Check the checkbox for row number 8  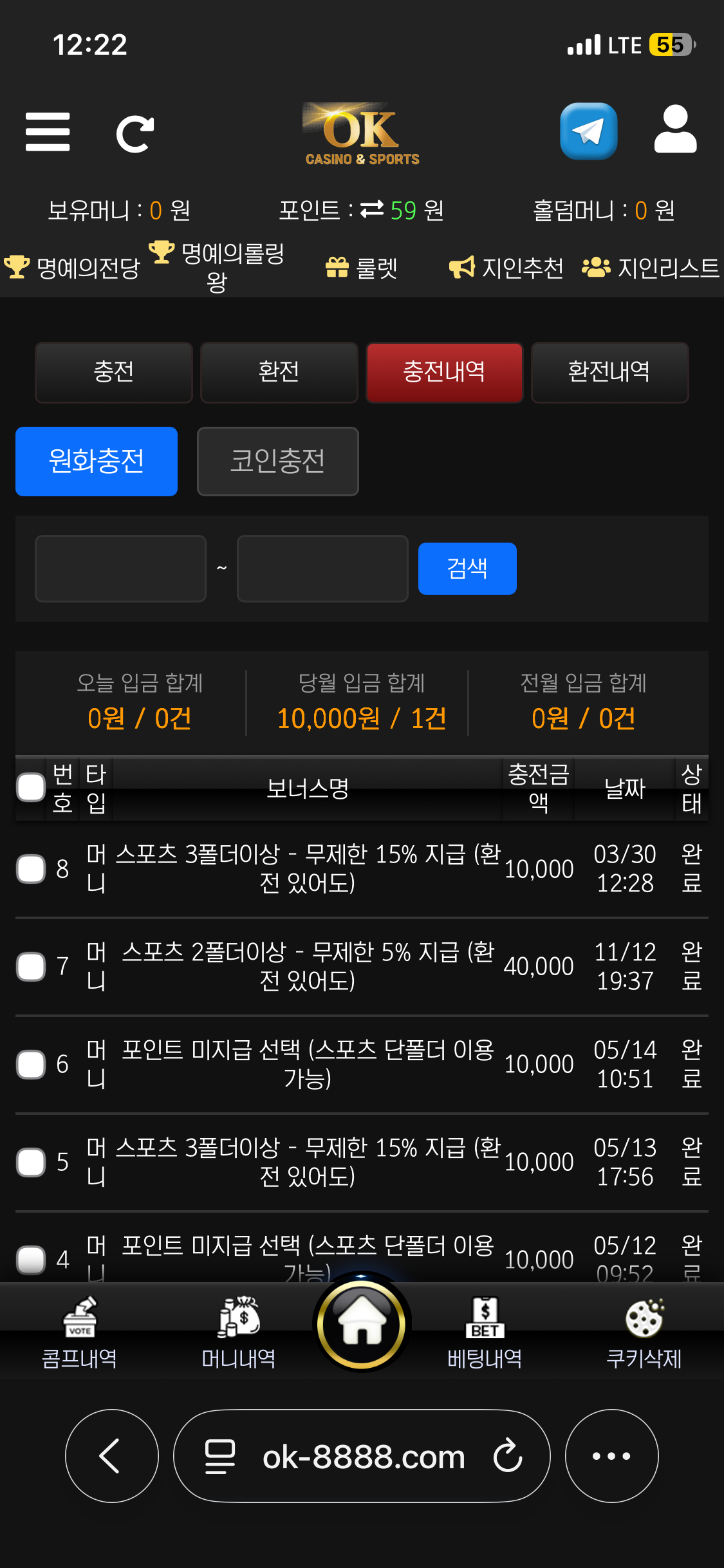point(31,869)
